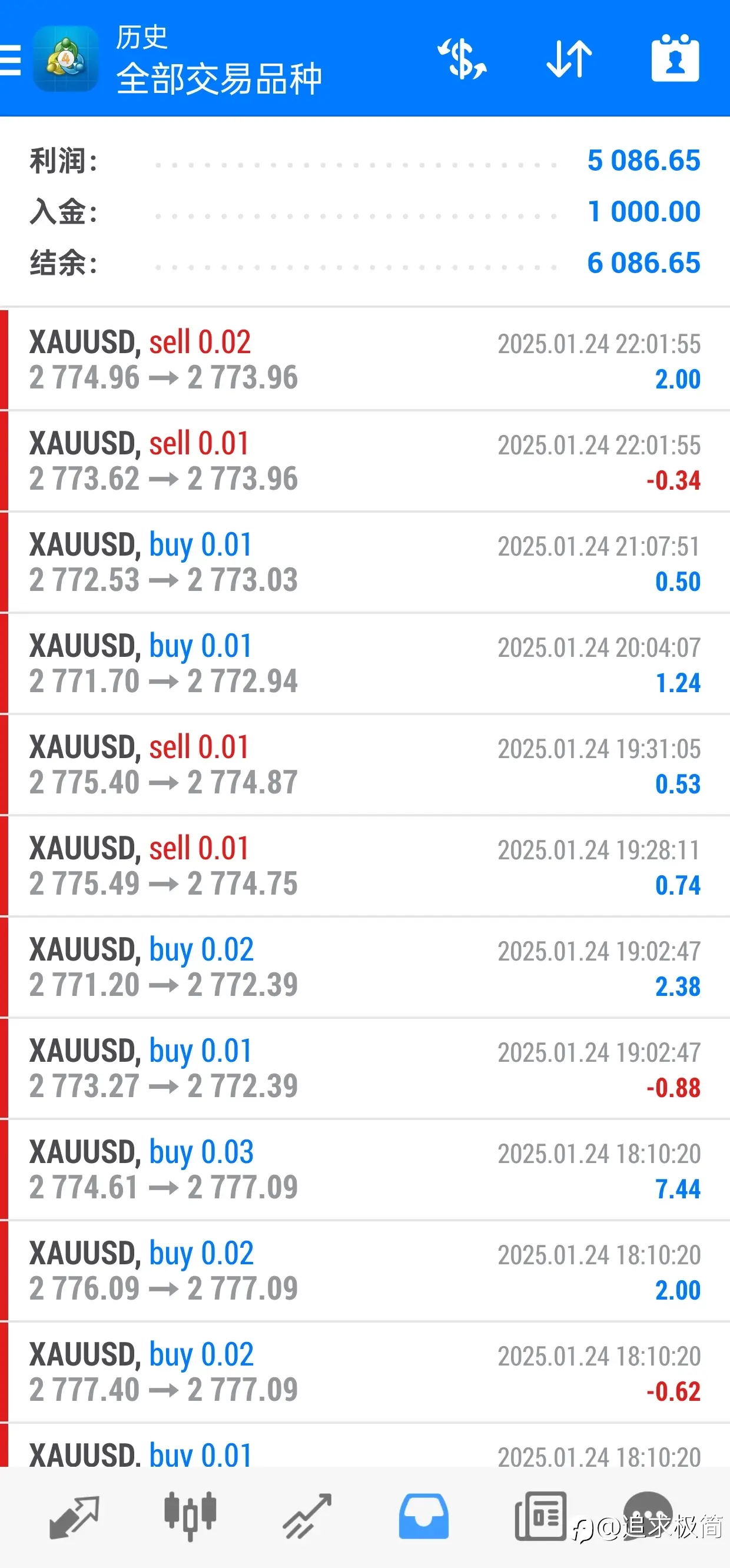This screenshot has height=1568, width=730.
Task: Open the side menu drawer
Action: click(11, 59)
